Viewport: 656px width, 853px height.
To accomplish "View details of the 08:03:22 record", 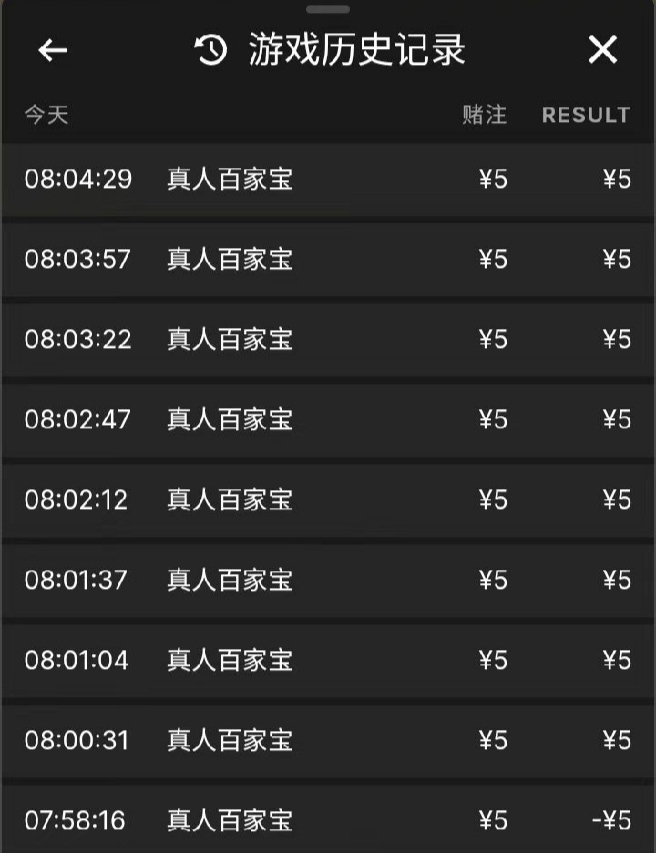I will (x=328, y=340).
